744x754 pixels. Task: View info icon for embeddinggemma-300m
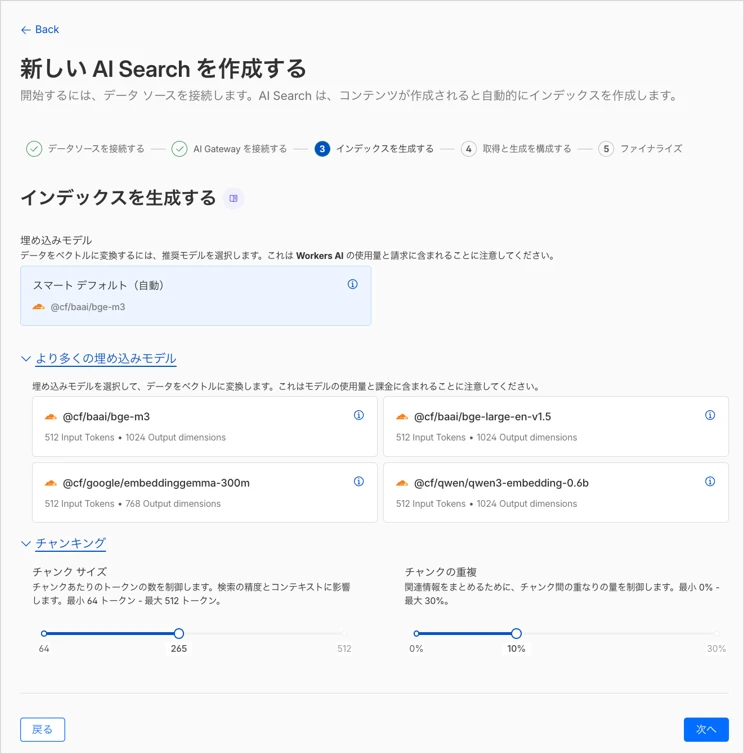(x=358, y=482)
